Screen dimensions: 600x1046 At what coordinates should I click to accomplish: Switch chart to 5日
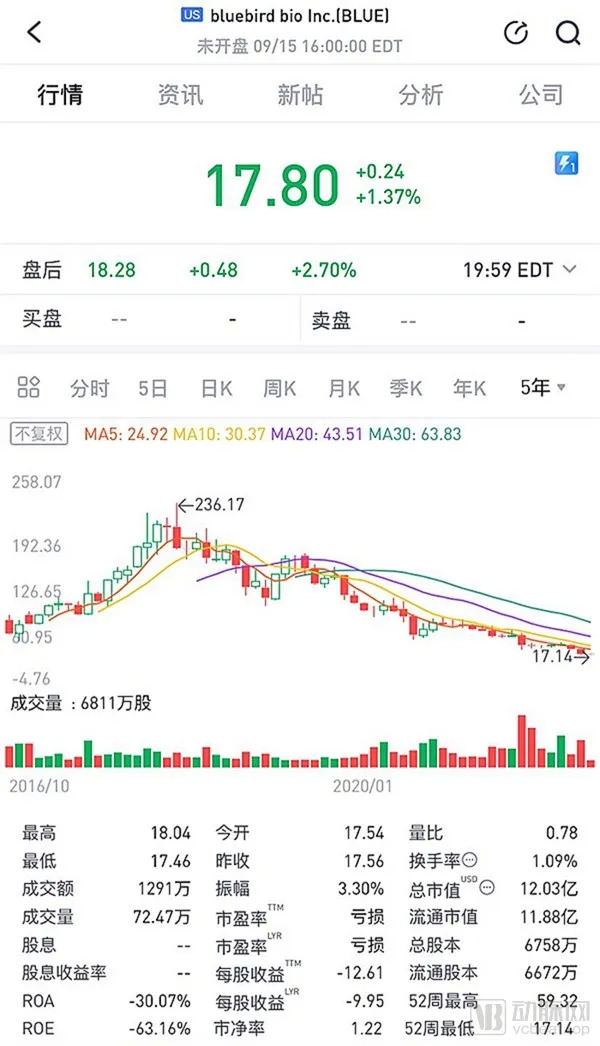(153, 389)
